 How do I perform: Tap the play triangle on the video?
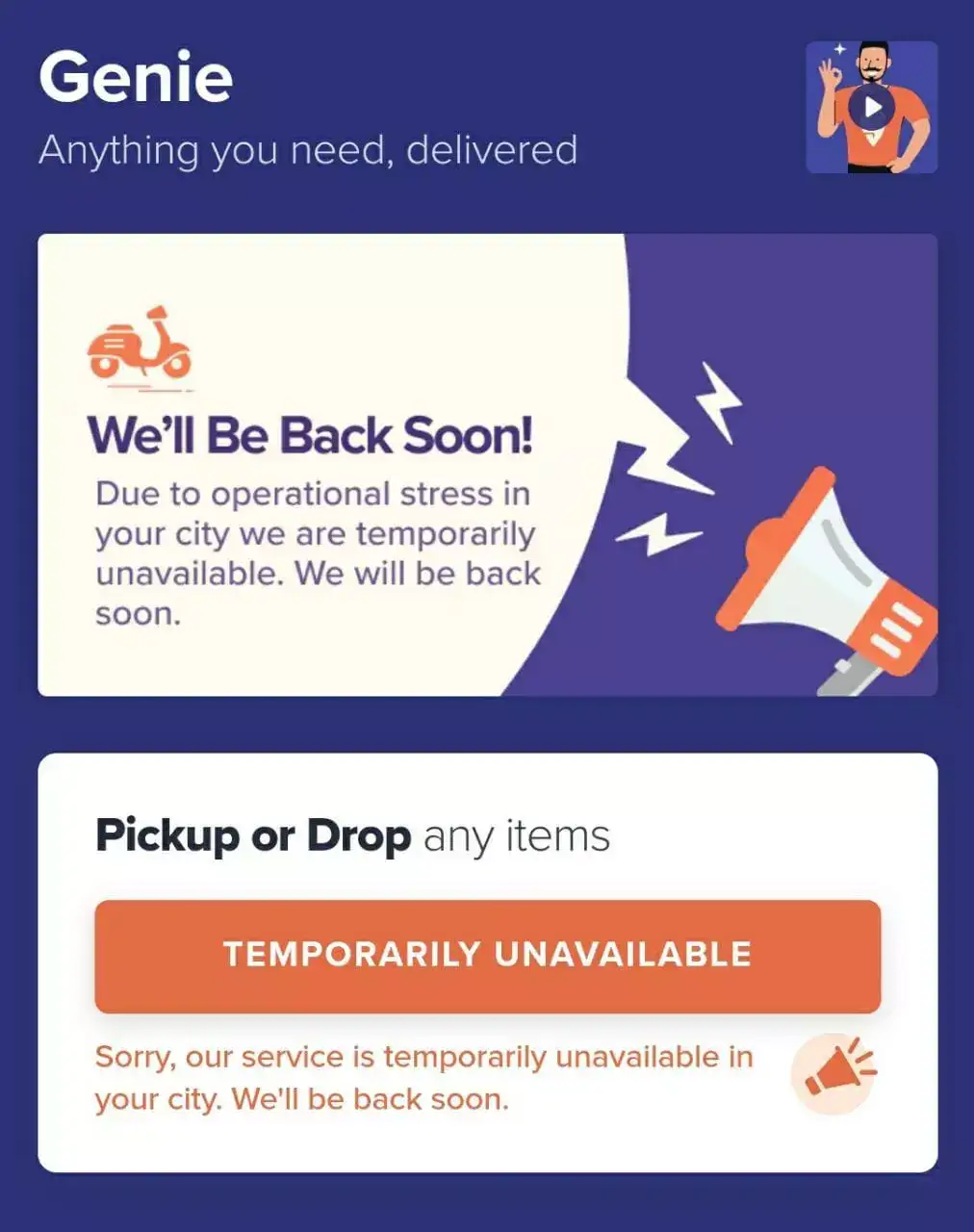[x=872, y=108]
